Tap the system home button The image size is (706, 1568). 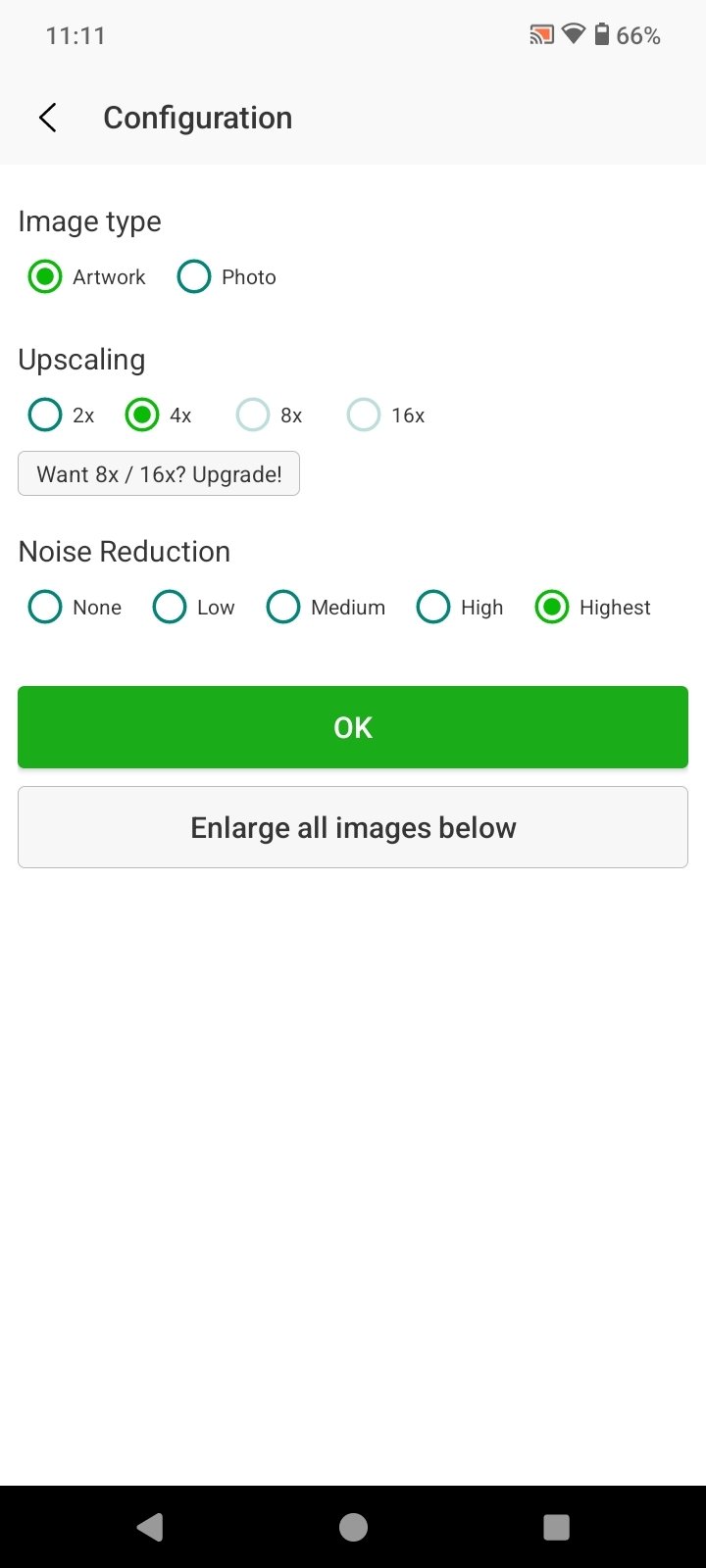(353, 1527)
